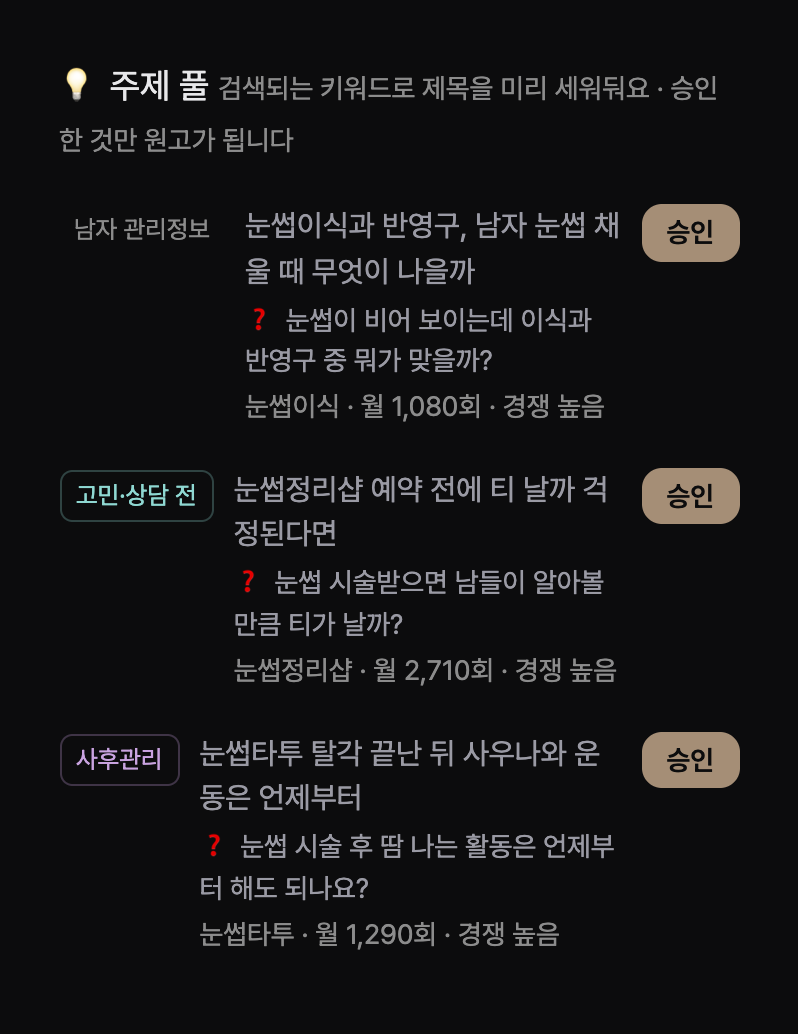
Task: Approve the 눈썹정리샵 예약 topic
Action: click(x=691, y=496)
